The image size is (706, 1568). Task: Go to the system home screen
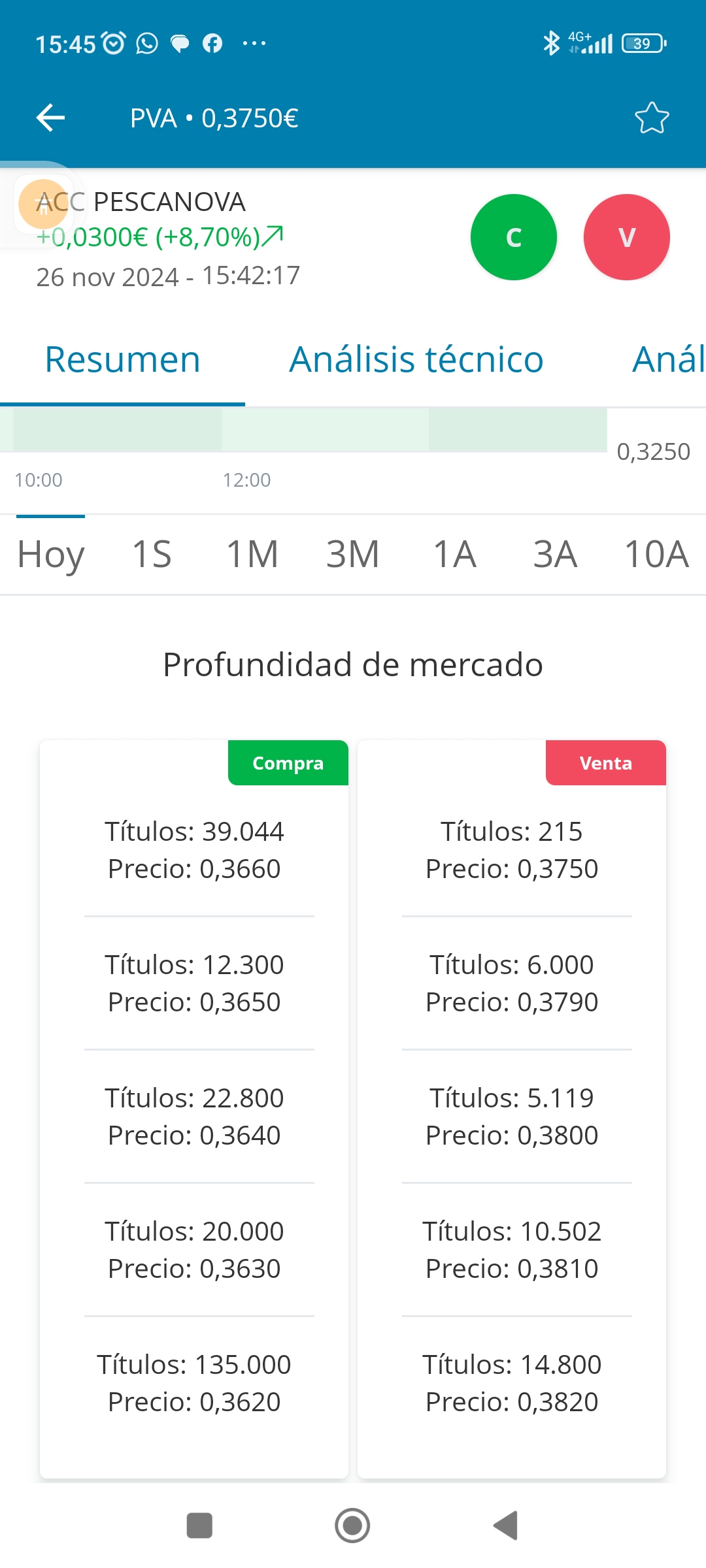click(352, 1526)
